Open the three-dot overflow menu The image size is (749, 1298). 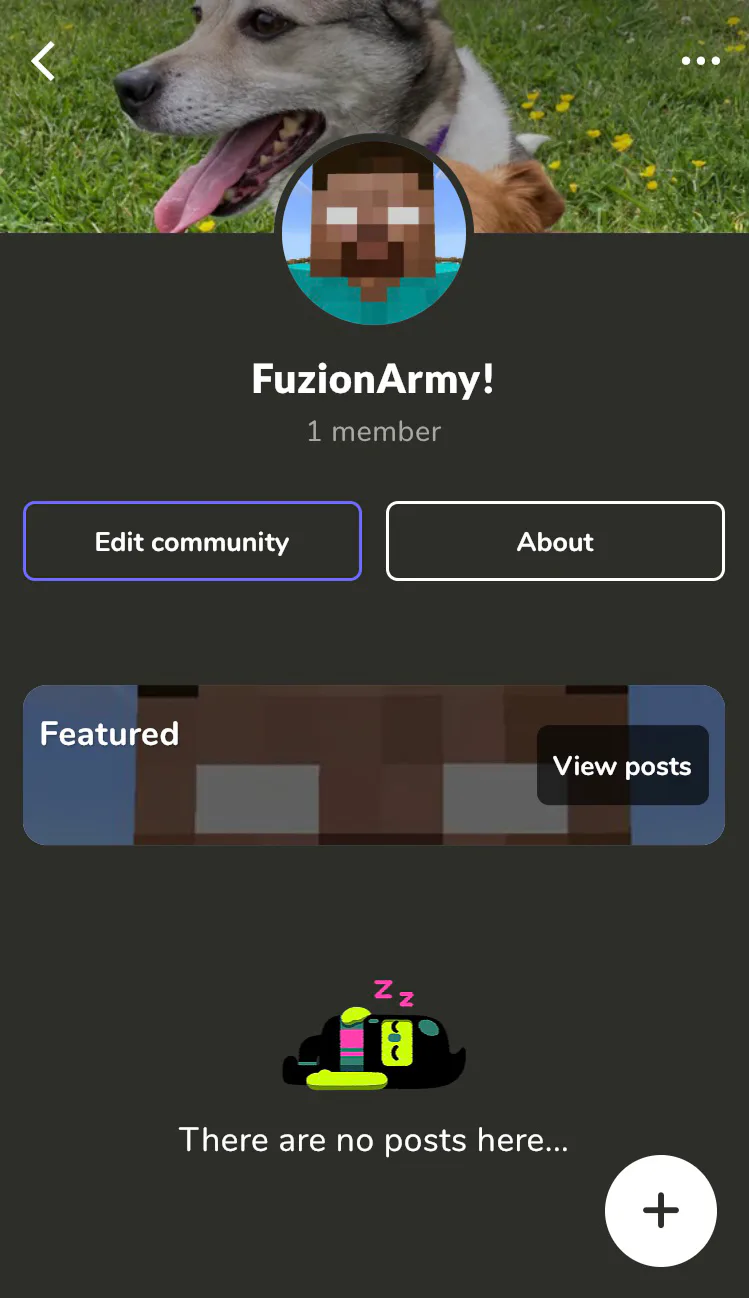coord(700,62)
